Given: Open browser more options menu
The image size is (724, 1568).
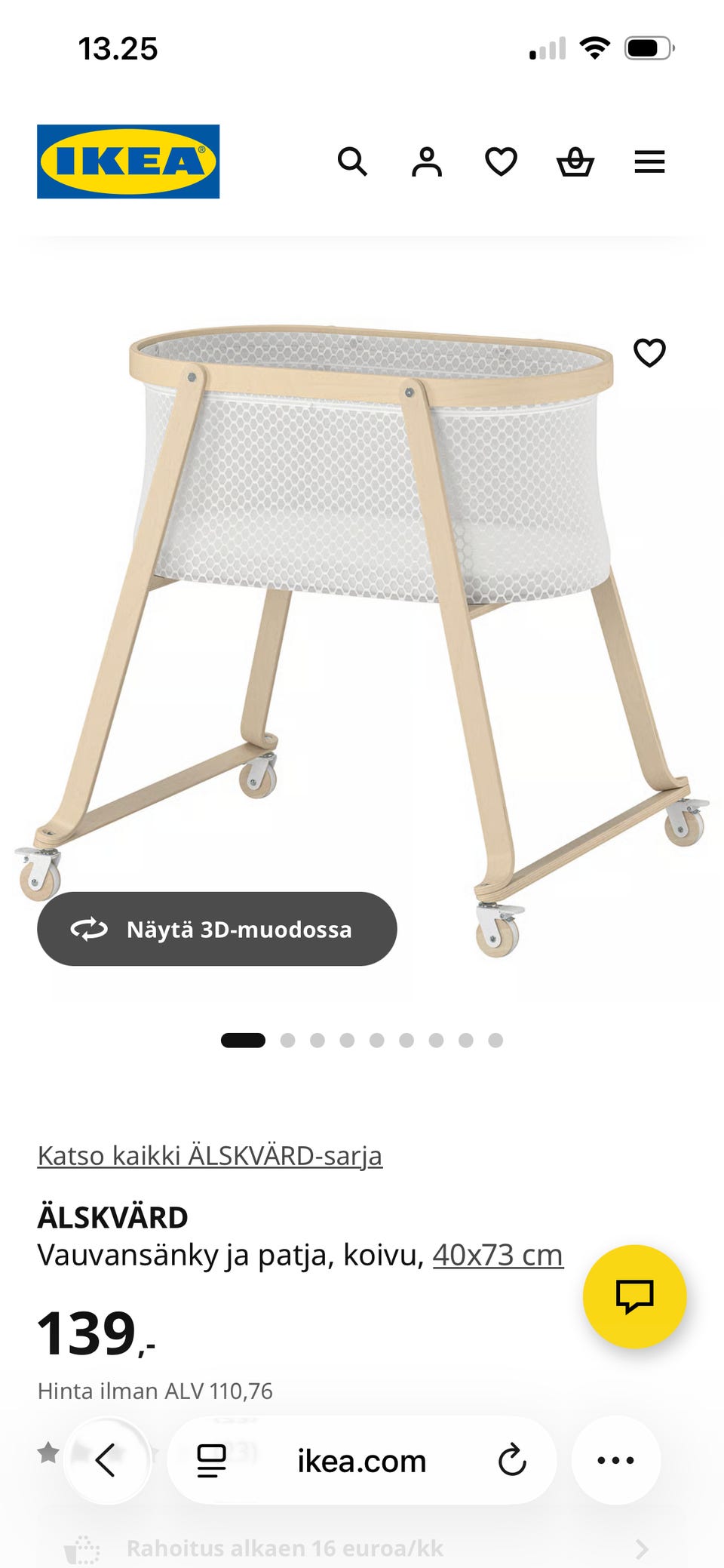Looking at the screenshot, I should (616, 1460).
